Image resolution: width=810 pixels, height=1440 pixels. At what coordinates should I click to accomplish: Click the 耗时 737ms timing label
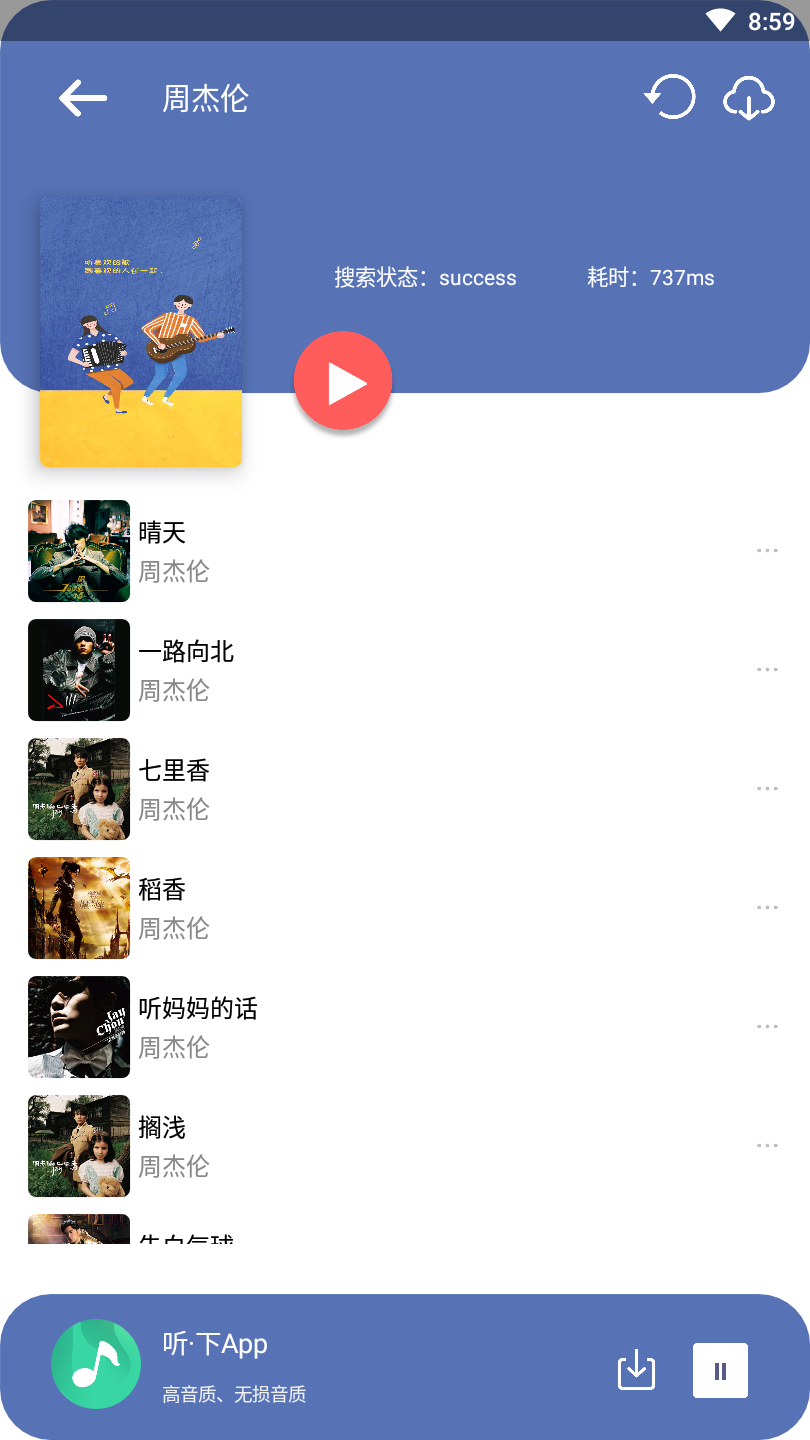coord(651,277)
